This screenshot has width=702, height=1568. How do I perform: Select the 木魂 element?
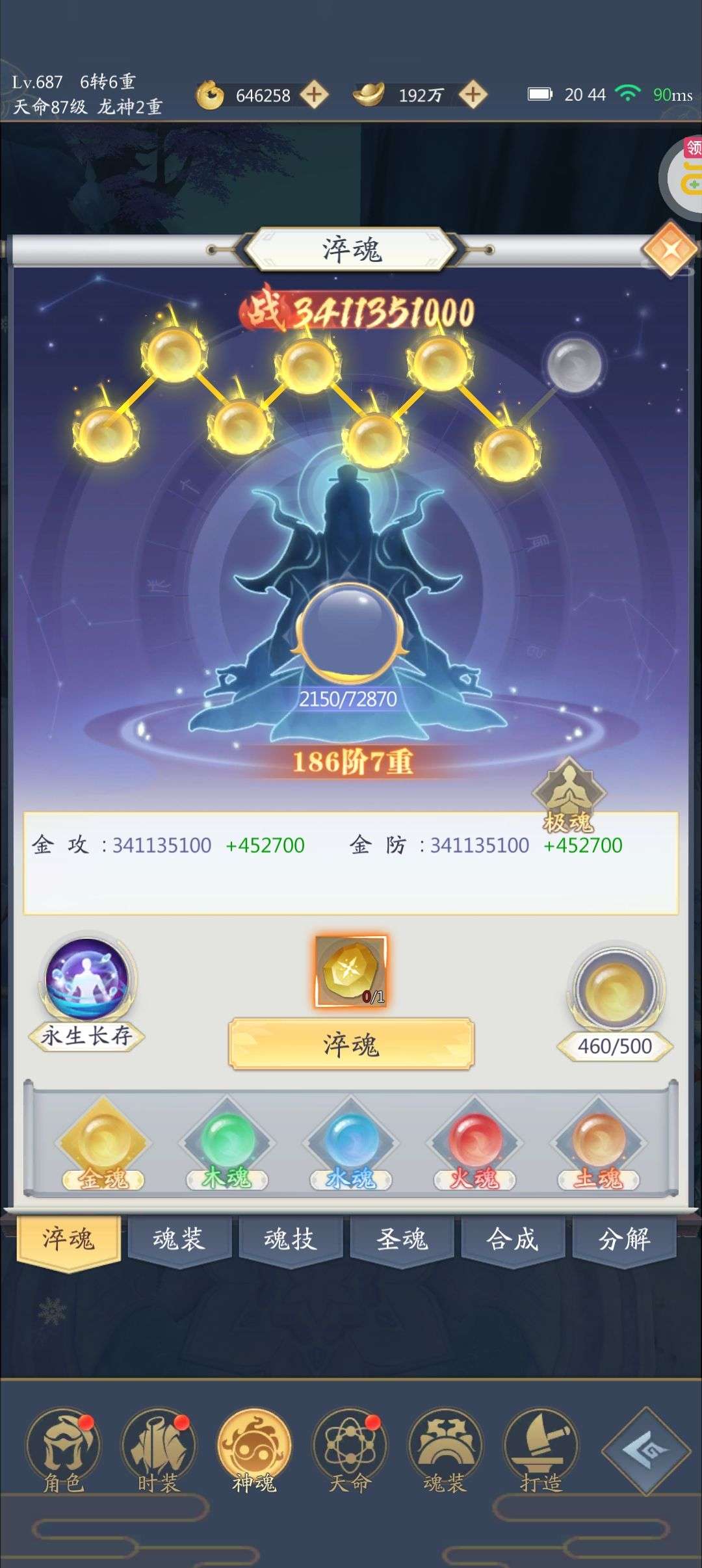point(227,1145)
